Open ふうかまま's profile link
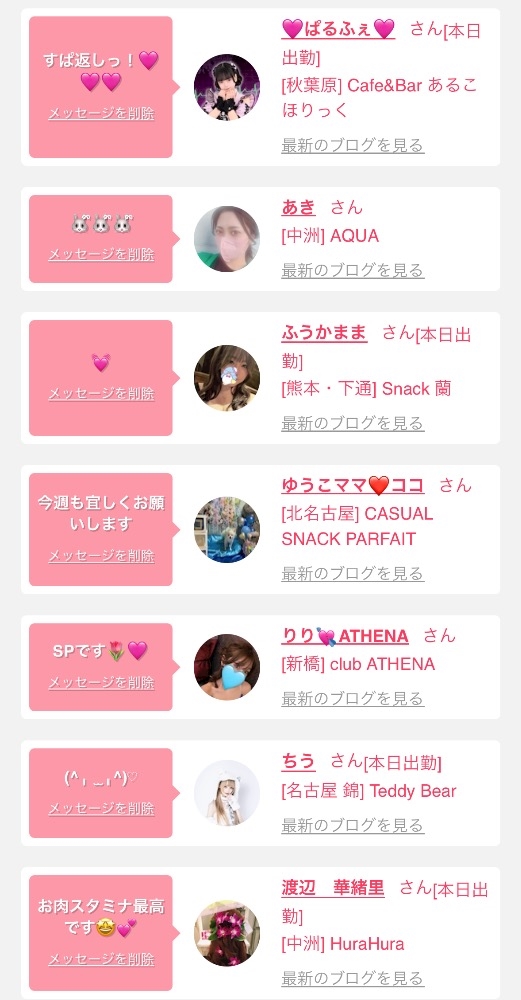 (x=324, y=333)
